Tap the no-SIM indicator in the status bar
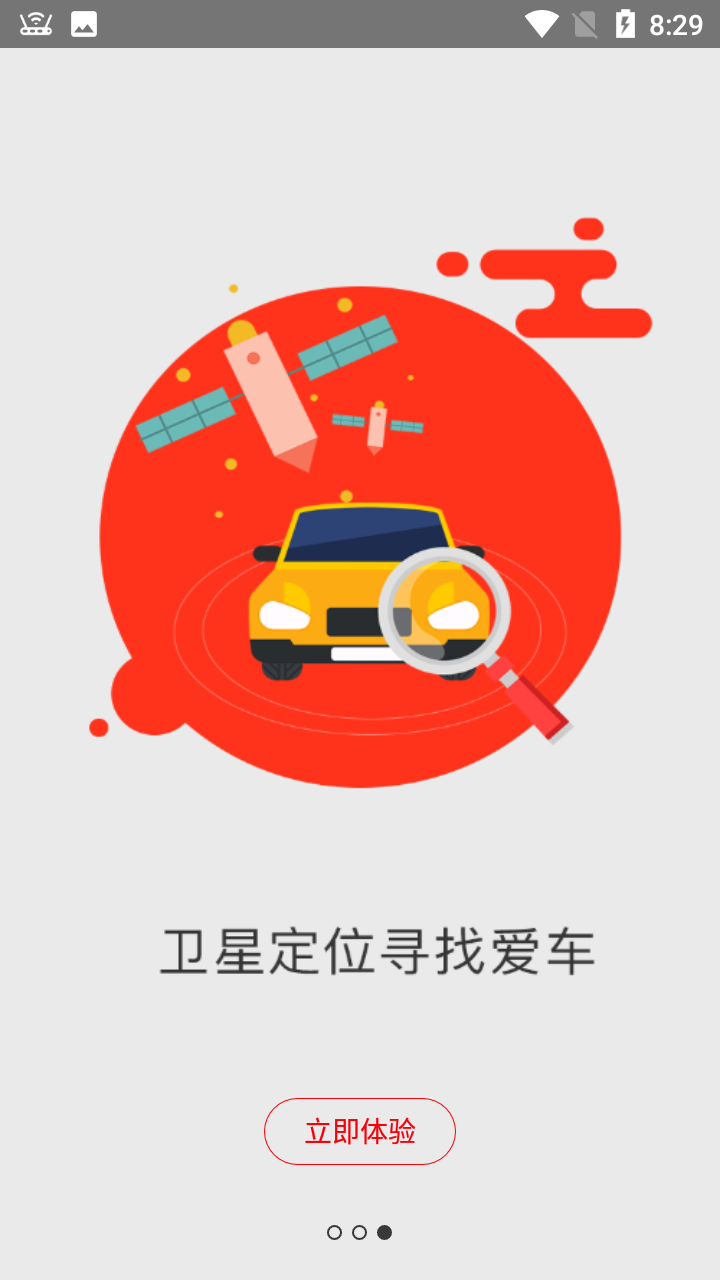The image size is (720, 1280). tap(585, 24)
